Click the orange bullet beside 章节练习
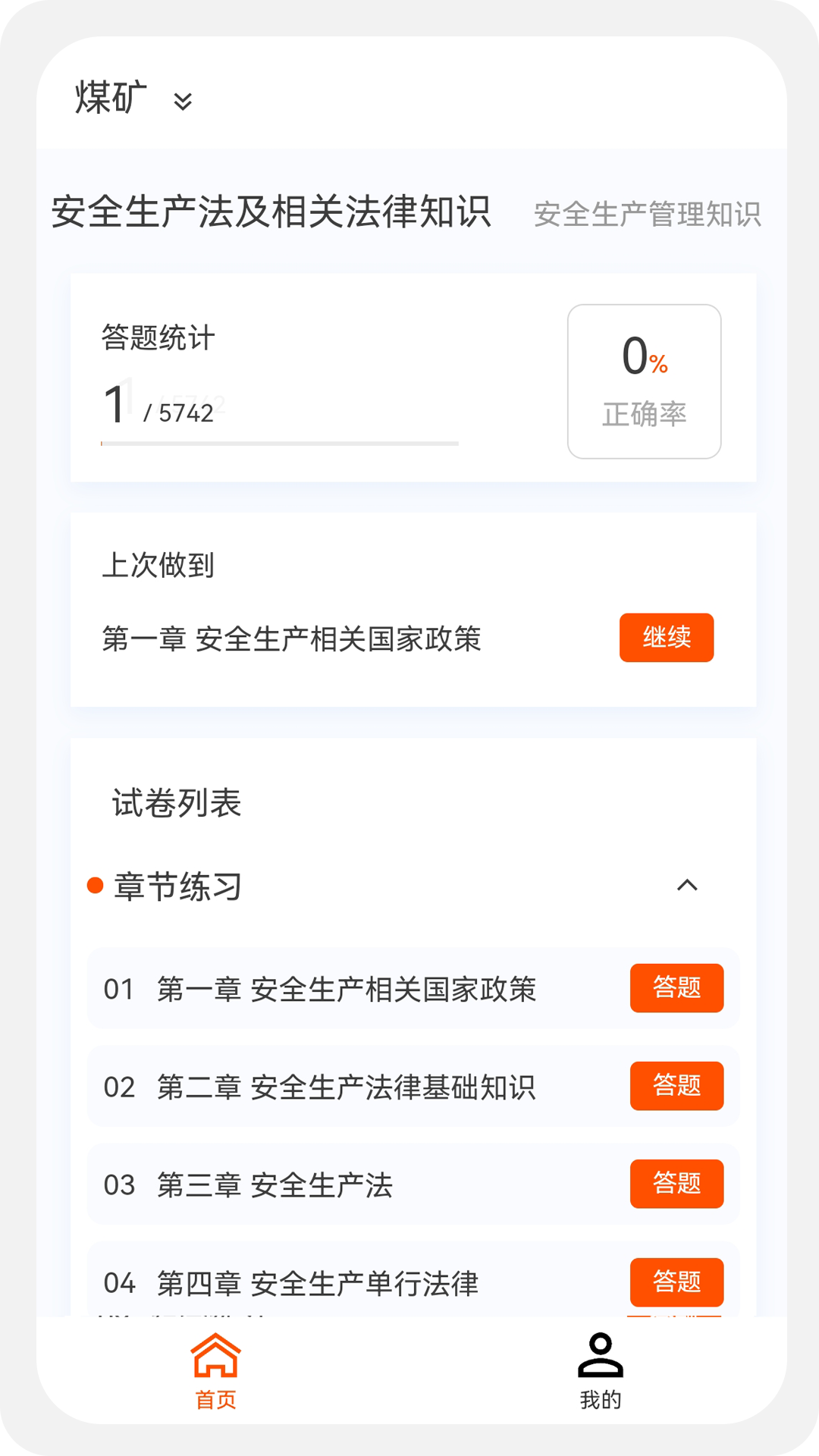The height and width of the screenshot is (1456, 819). click(94, 884)
